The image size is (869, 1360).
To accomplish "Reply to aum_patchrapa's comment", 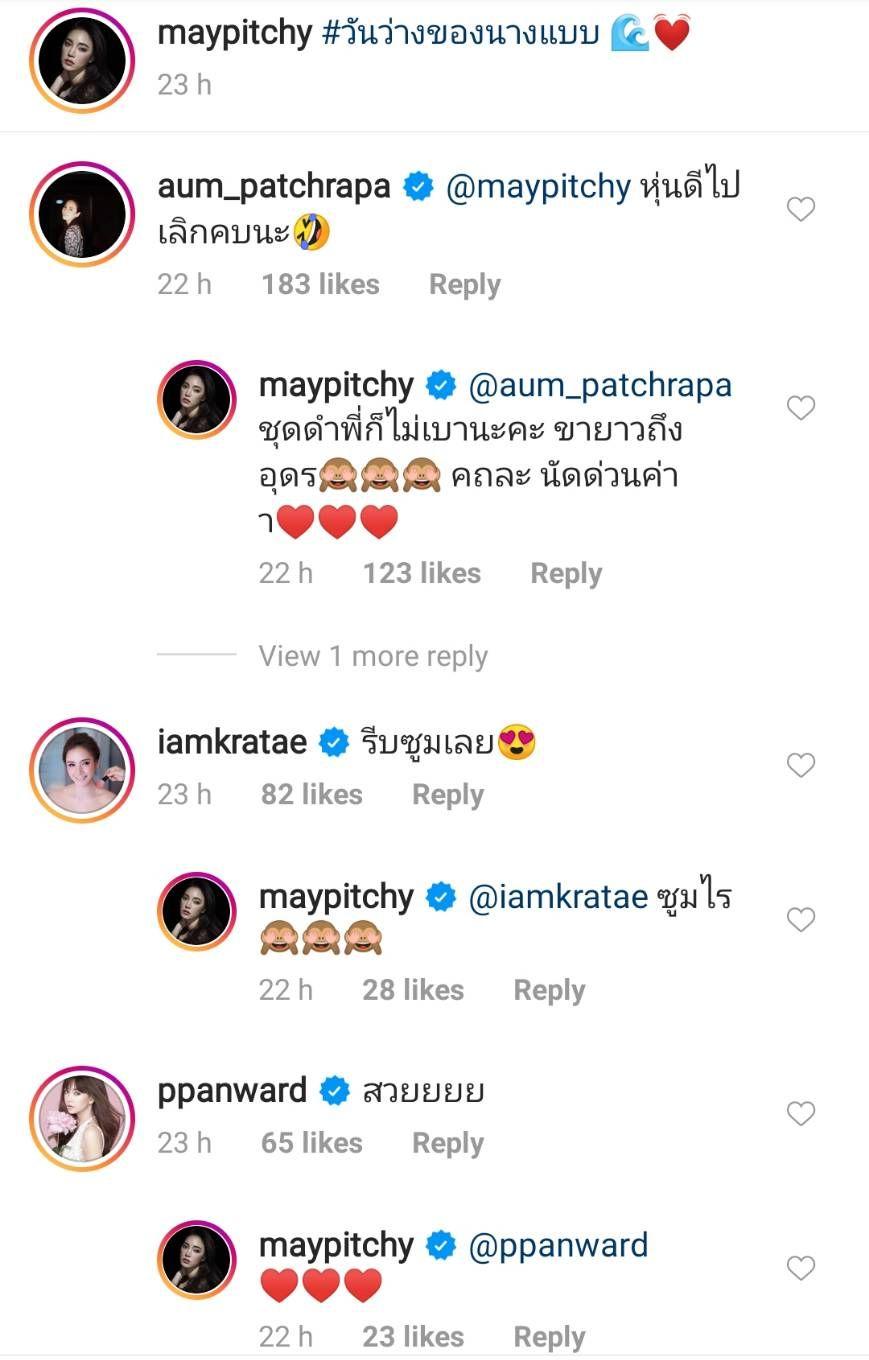I will tap(464, 285).
